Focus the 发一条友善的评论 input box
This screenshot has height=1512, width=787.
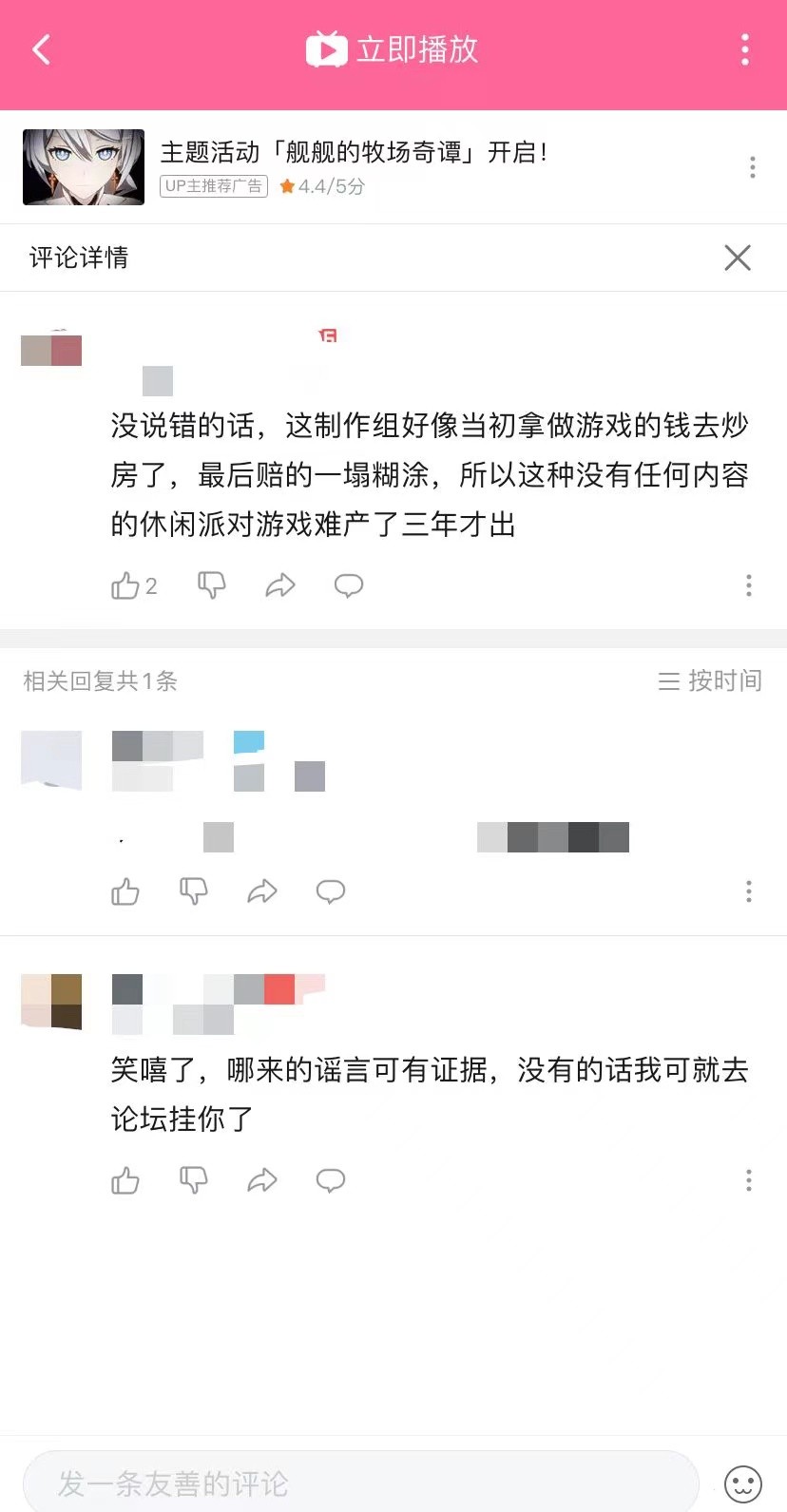[361, 1483]
